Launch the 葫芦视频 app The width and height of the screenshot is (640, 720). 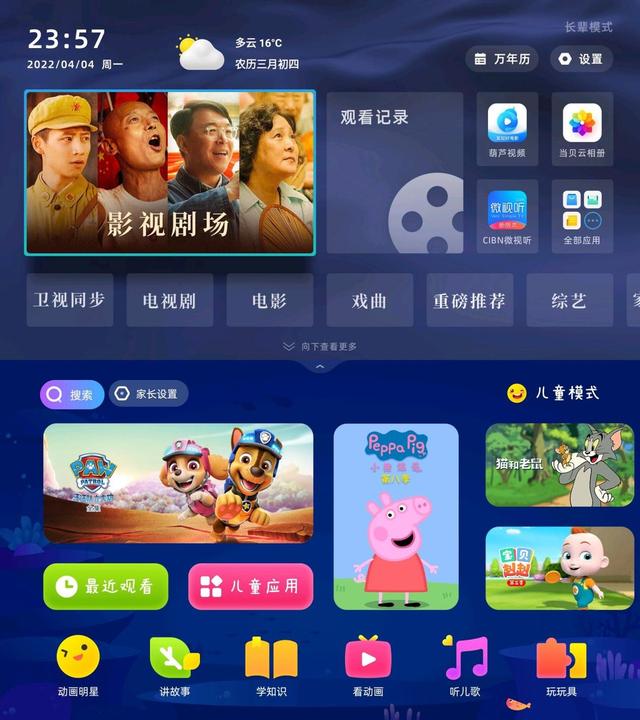(507, 129)
